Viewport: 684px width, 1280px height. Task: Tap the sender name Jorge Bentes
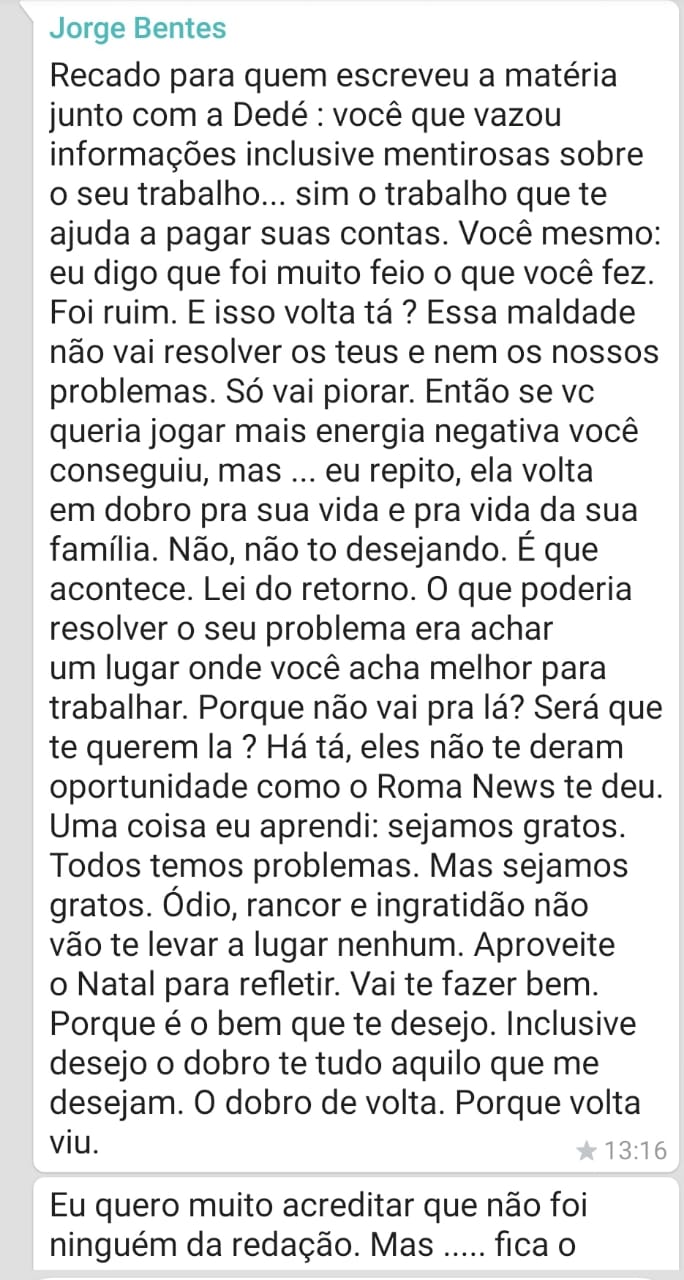138,28
